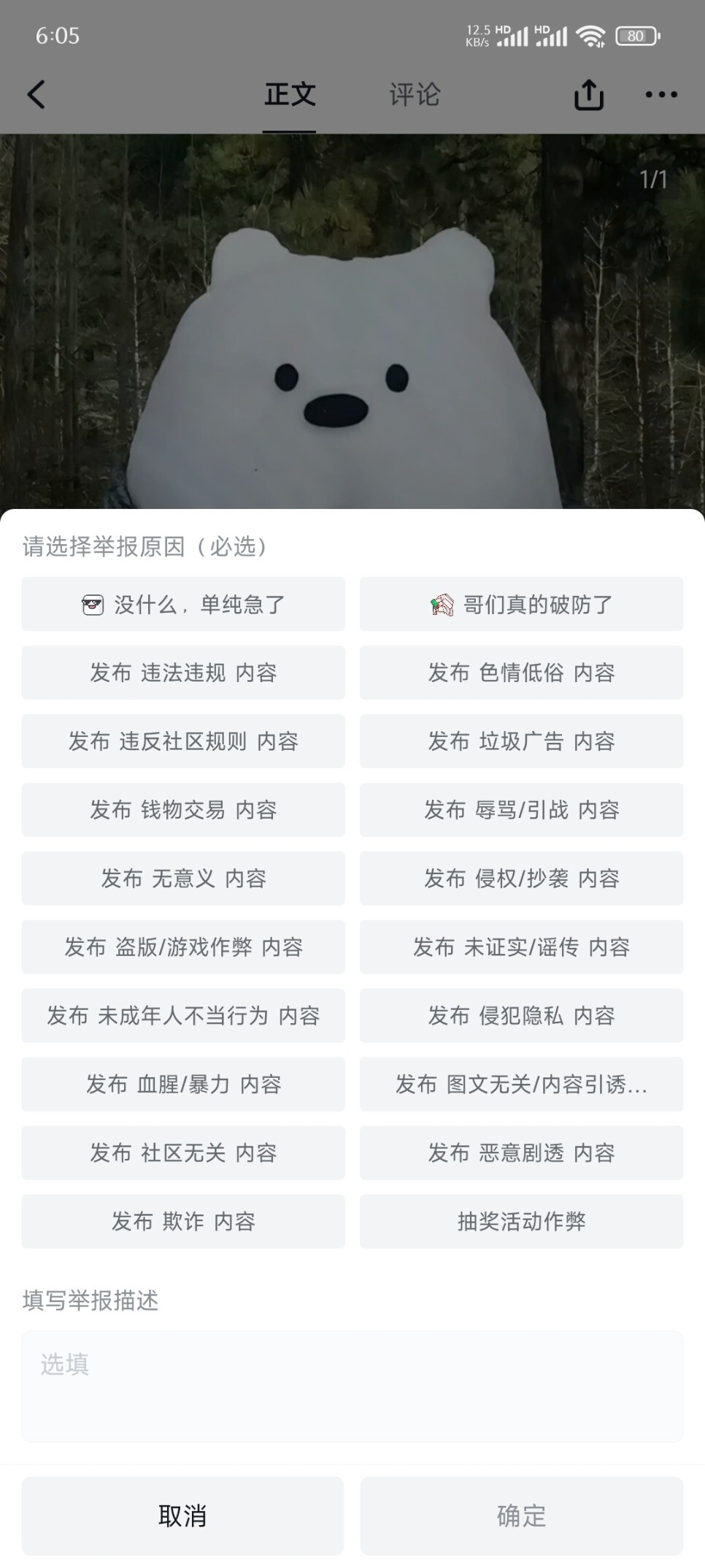Screen dimensions: 705x1568
Task: Choose 哥们真的破防了 as the reason
Action: point(521,604)
